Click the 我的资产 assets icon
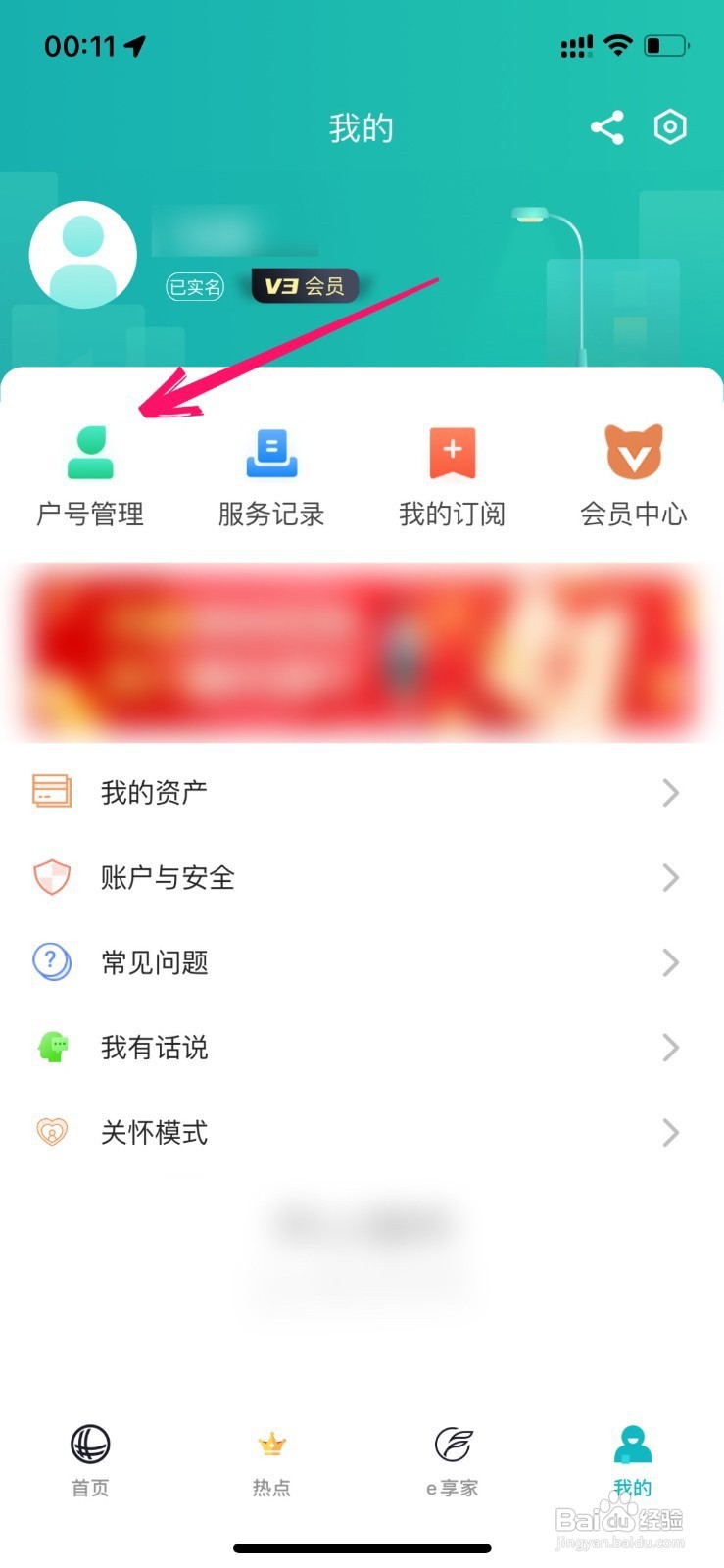724x1568 pixels. click(x=52, y=792)
